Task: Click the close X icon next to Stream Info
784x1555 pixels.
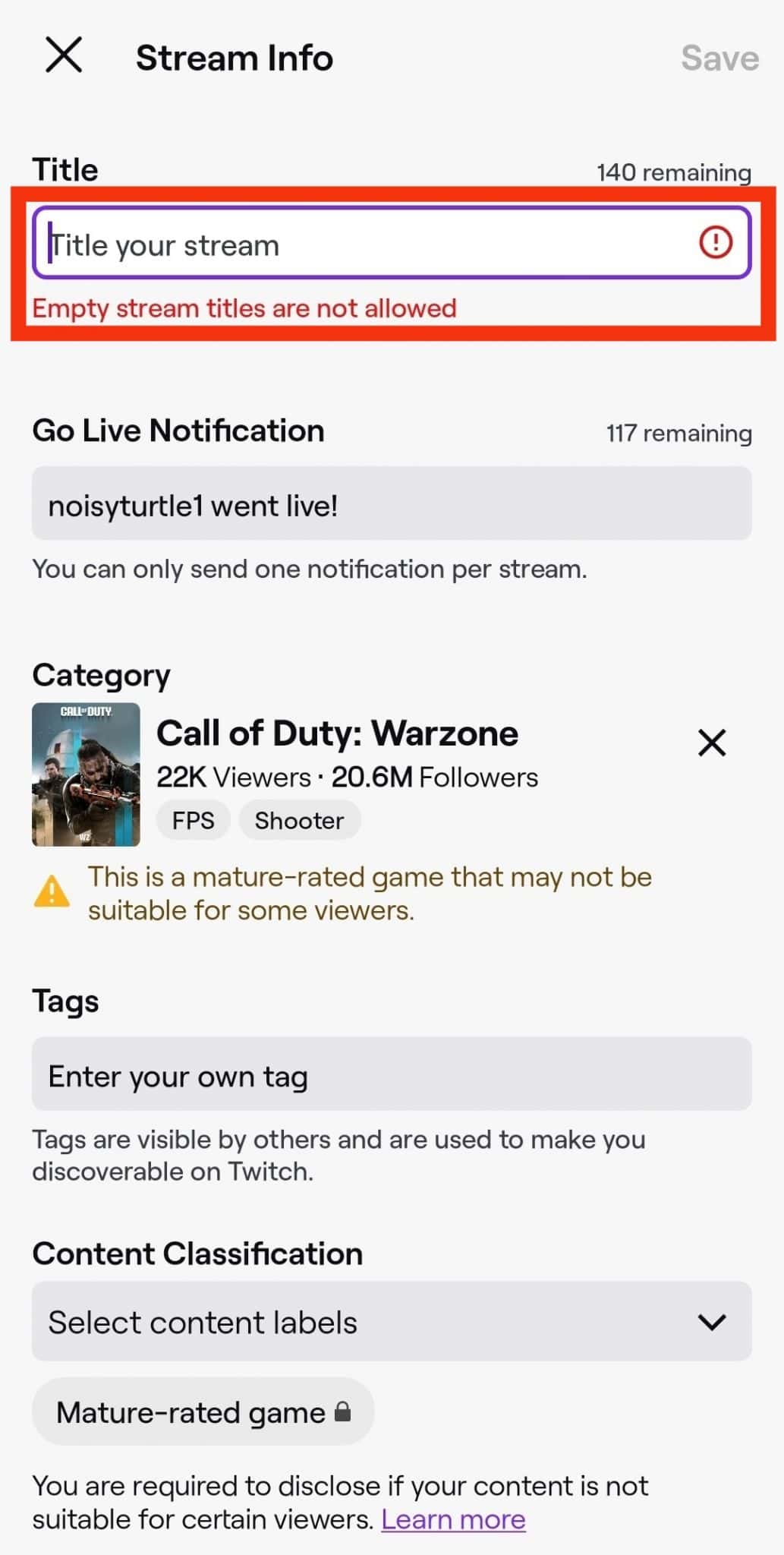Action: coord(64,56)
